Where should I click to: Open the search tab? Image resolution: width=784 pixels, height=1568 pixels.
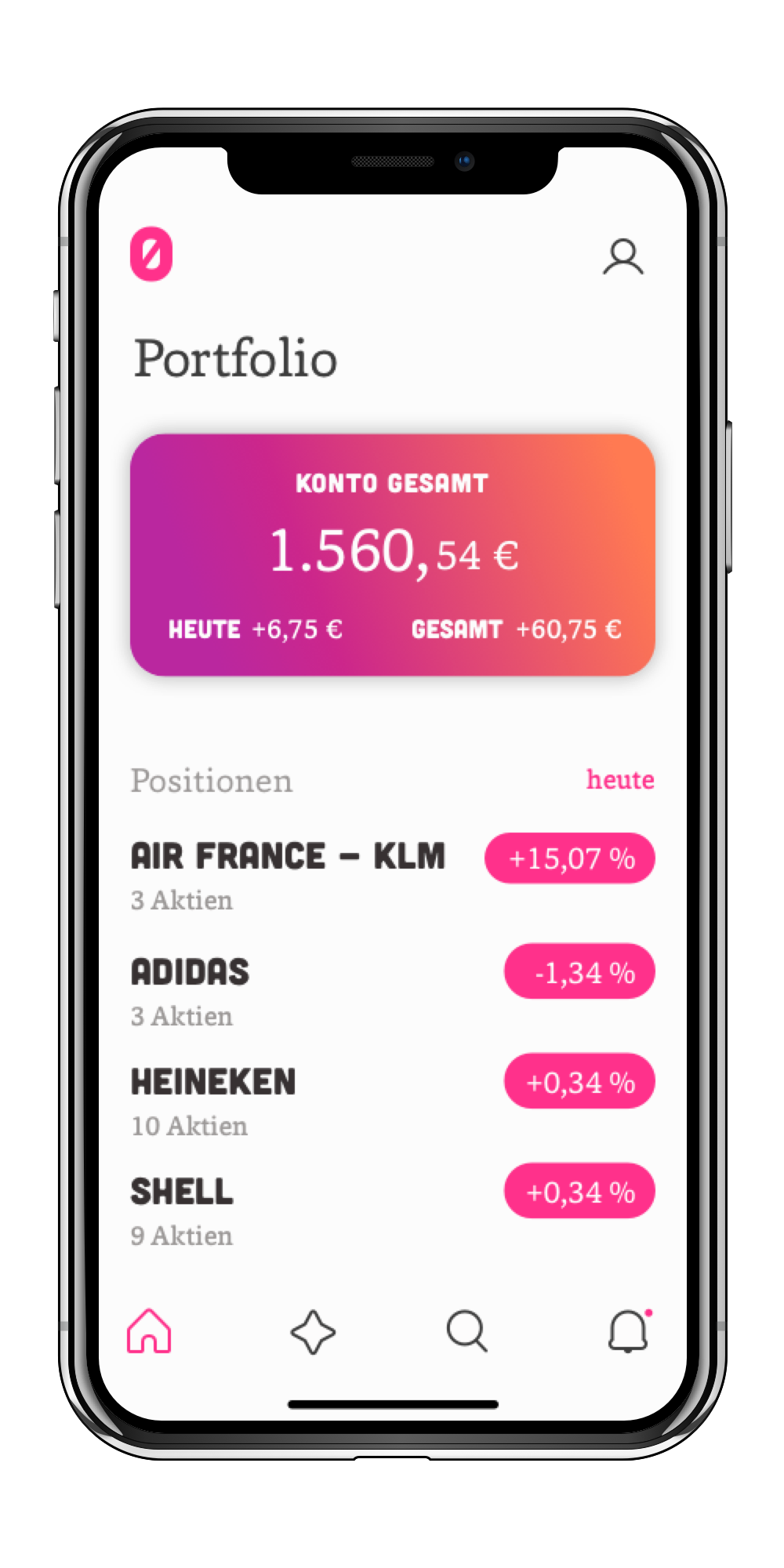467,1331
